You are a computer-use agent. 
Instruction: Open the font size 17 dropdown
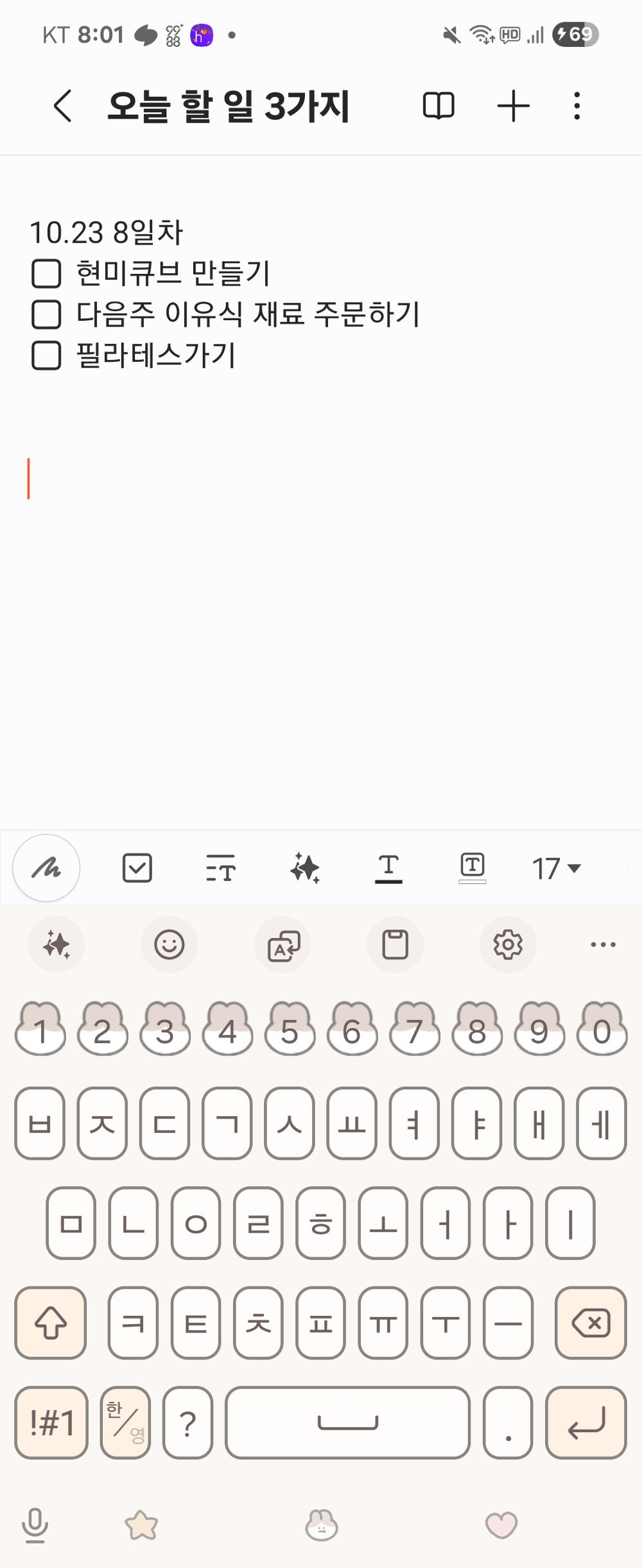point(555,867)
